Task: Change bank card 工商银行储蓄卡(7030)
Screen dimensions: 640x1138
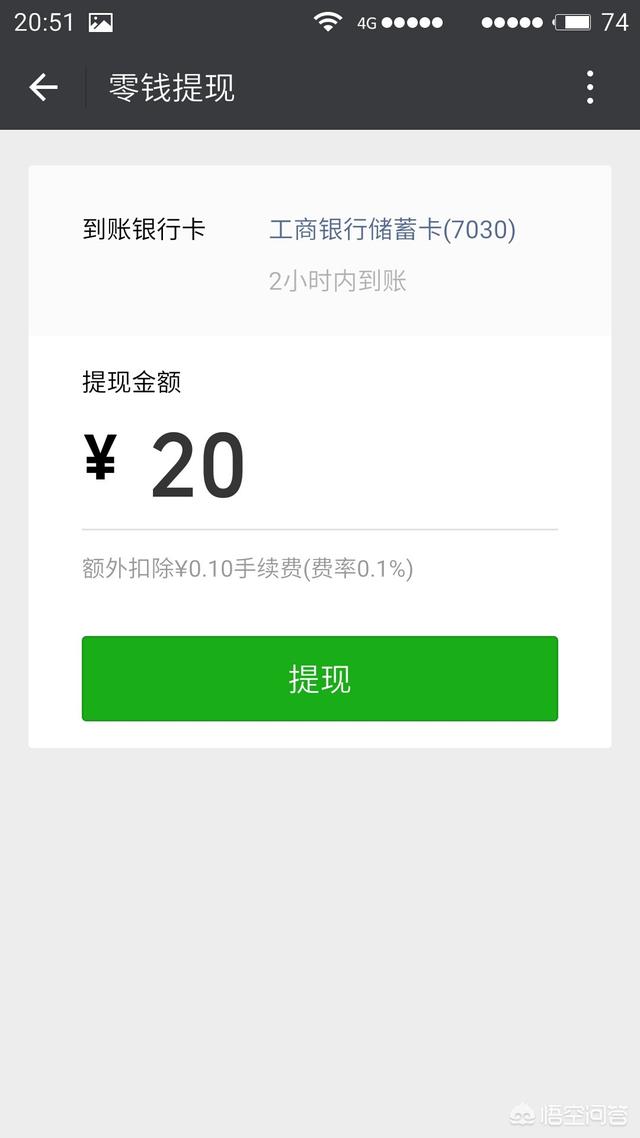Action: click(392, 230)
